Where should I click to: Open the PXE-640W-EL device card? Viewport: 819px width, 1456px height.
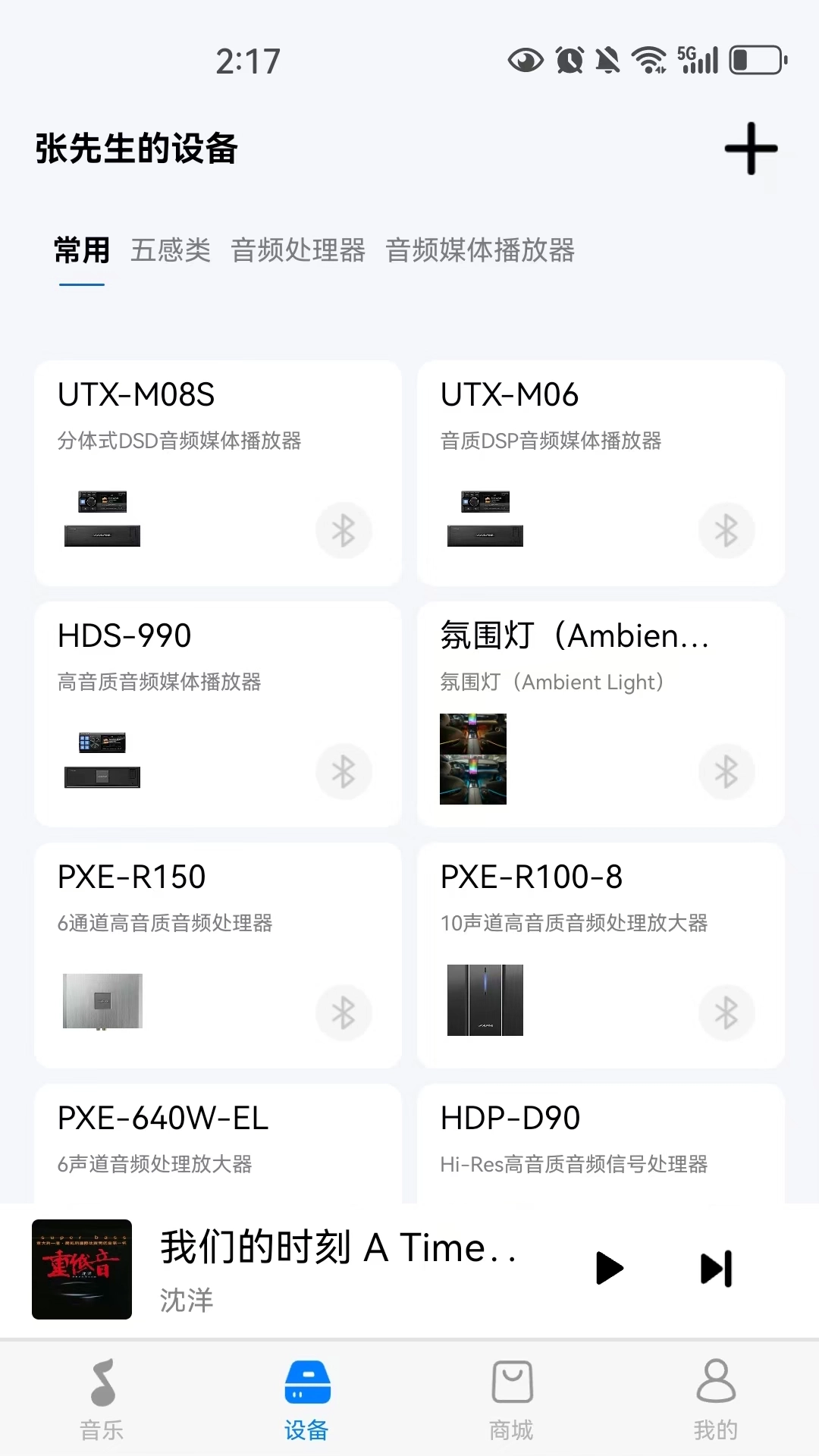pos(218,1141)
